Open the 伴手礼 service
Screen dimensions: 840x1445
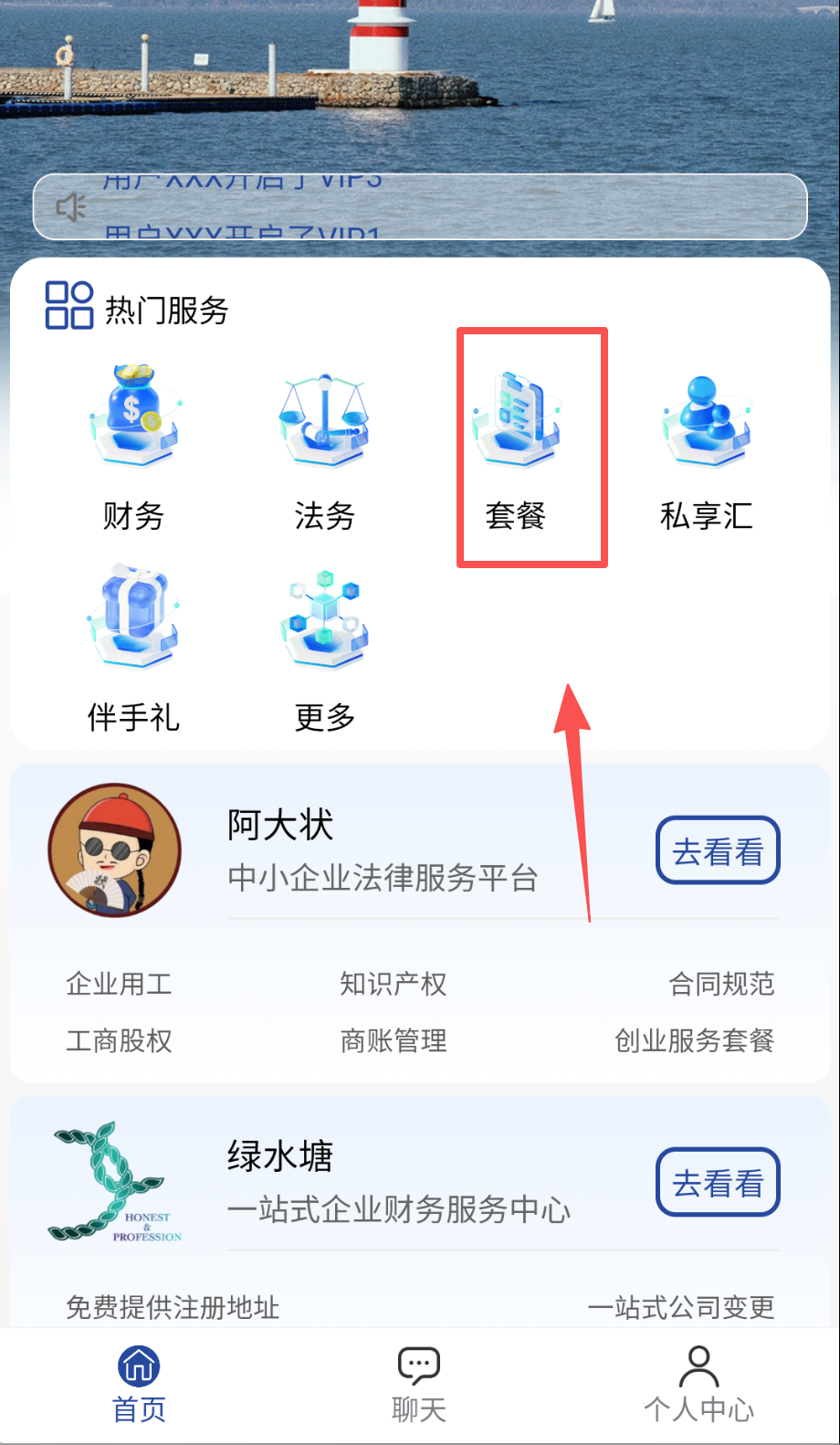pyautogui.click(x=133, y=649)
